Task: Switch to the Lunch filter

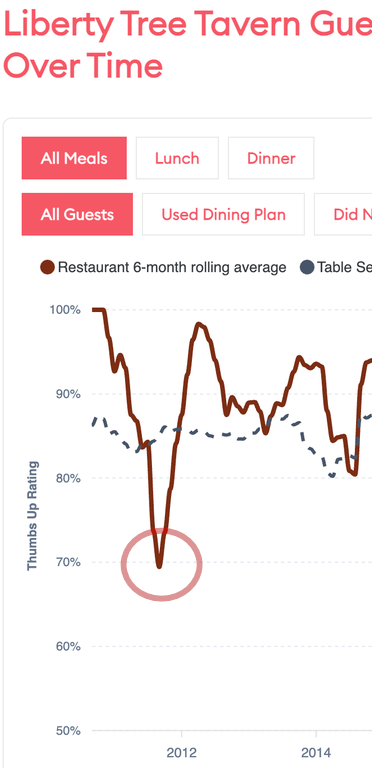Action: (x=177, y=158)
